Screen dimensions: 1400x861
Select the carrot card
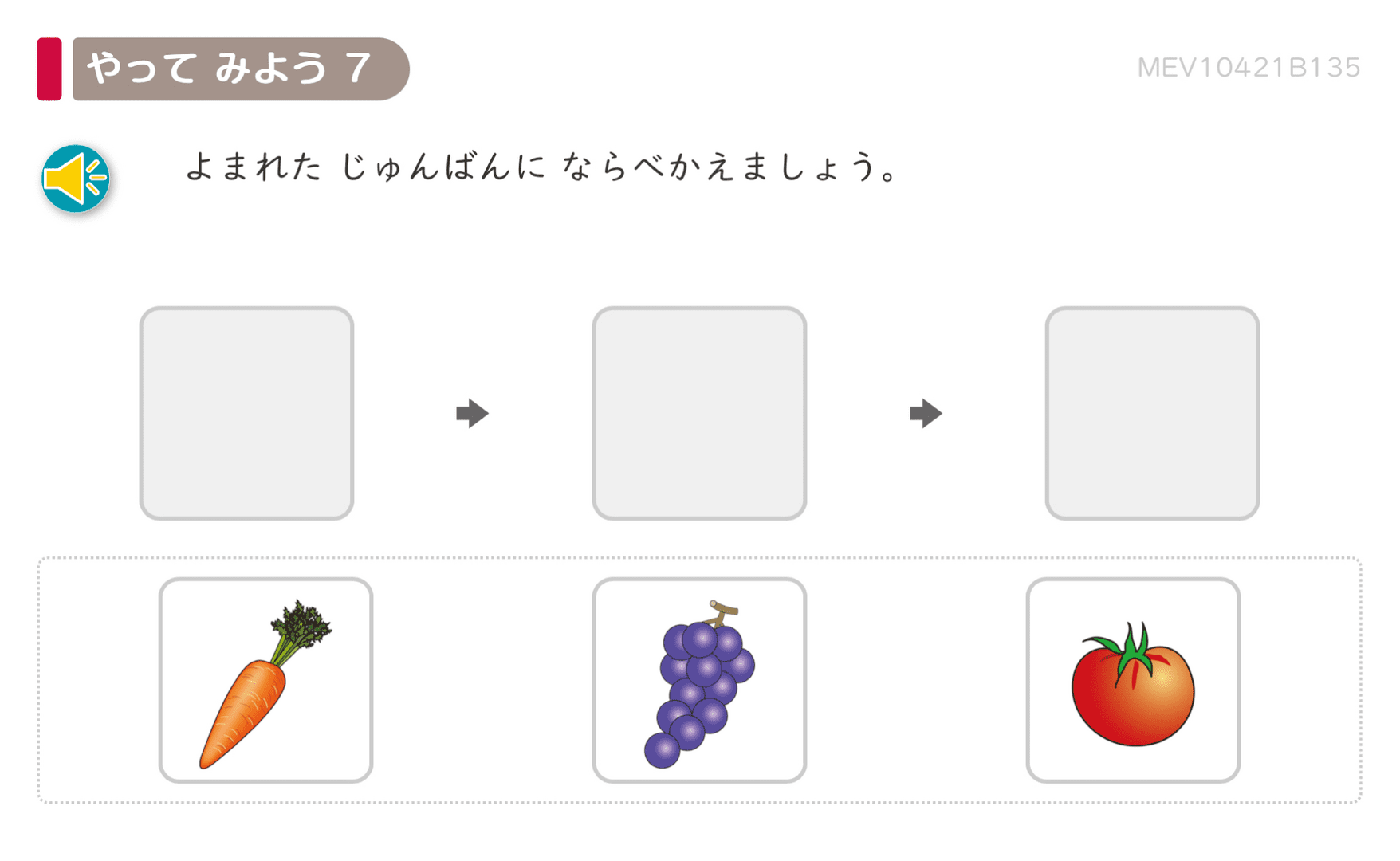tap(265, 680)
